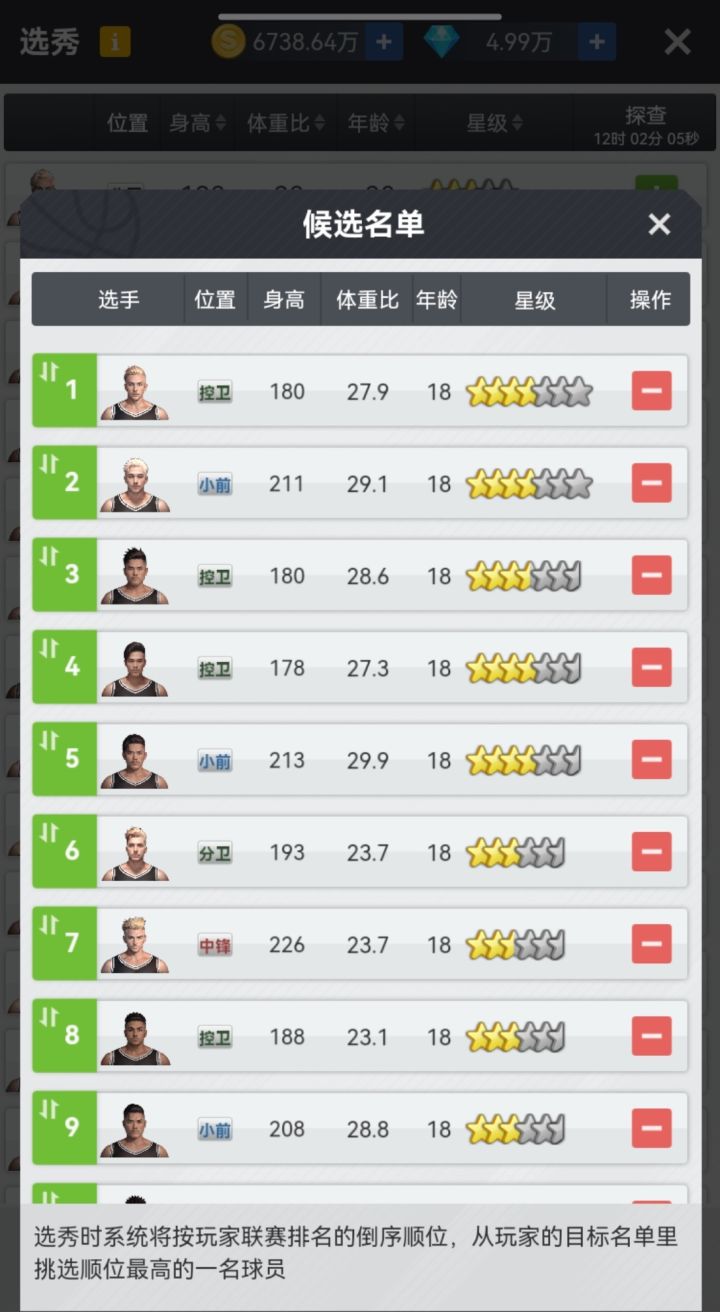This screenshot has width=720, height=1312.
Task: Open details of candidate 2, the 211 小前
Action: (360, 483)
